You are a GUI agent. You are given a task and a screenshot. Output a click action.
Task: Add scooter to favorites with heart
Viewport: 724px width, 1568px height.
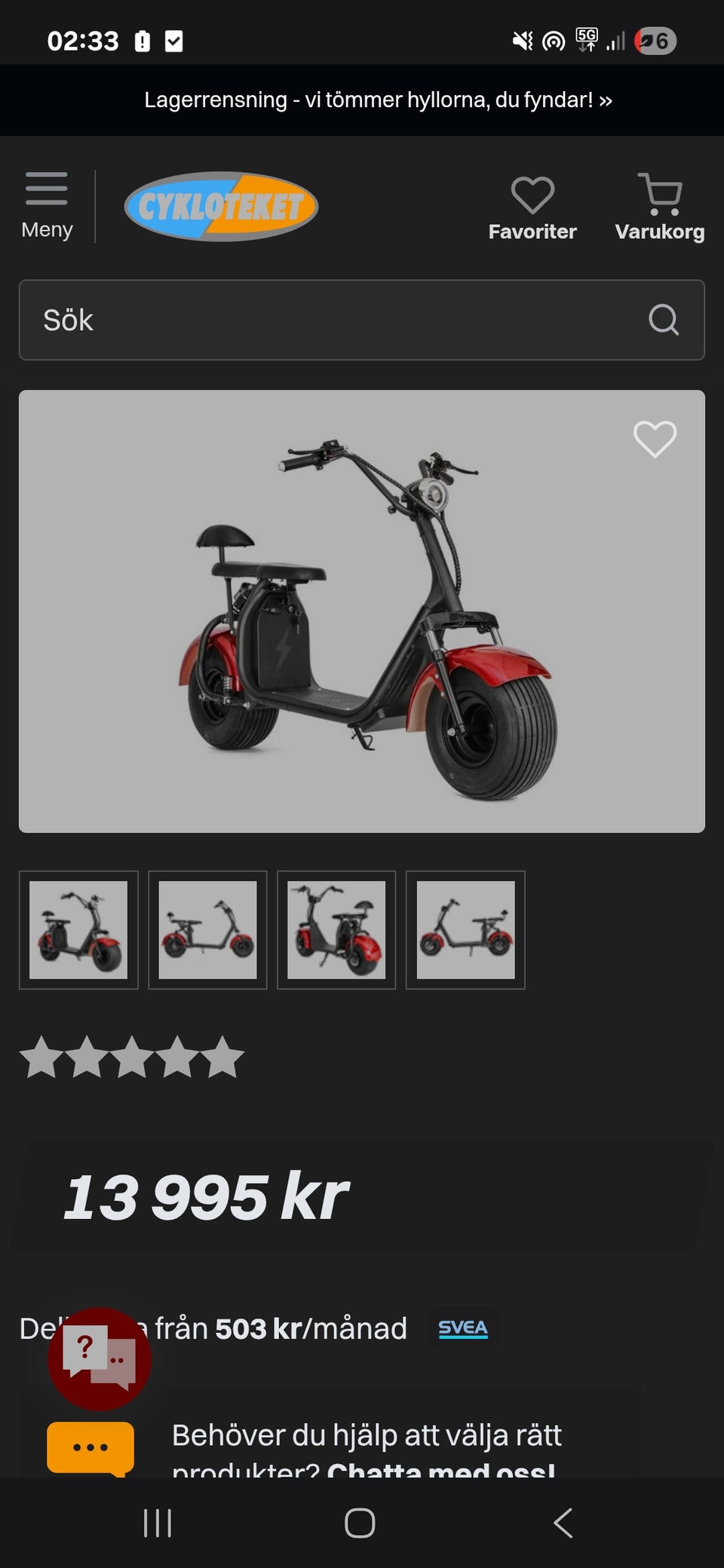(x=655, y=439)
